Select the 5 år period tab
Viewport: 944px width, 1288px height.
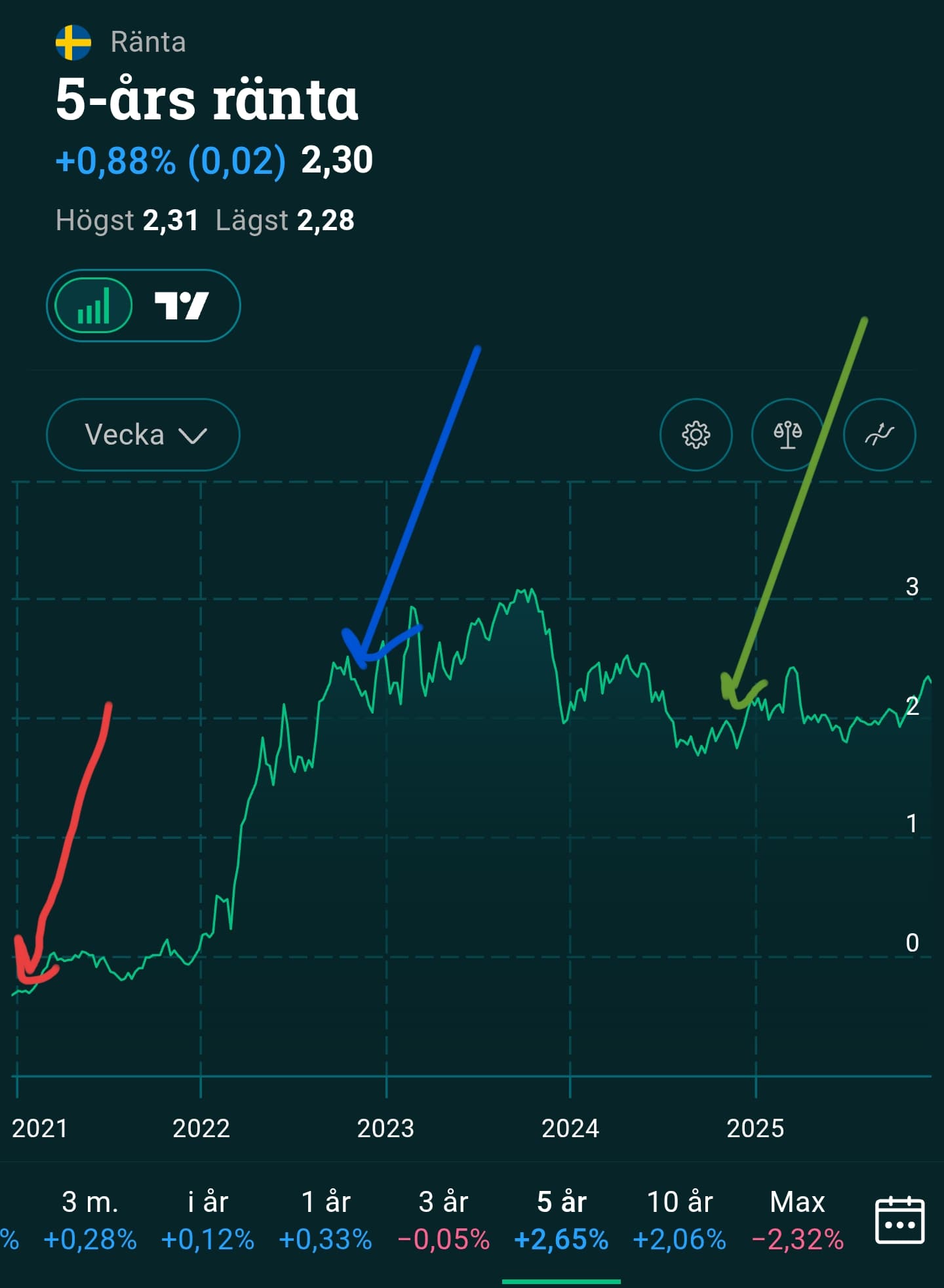pyautogui.click(x=561, y=1220)
